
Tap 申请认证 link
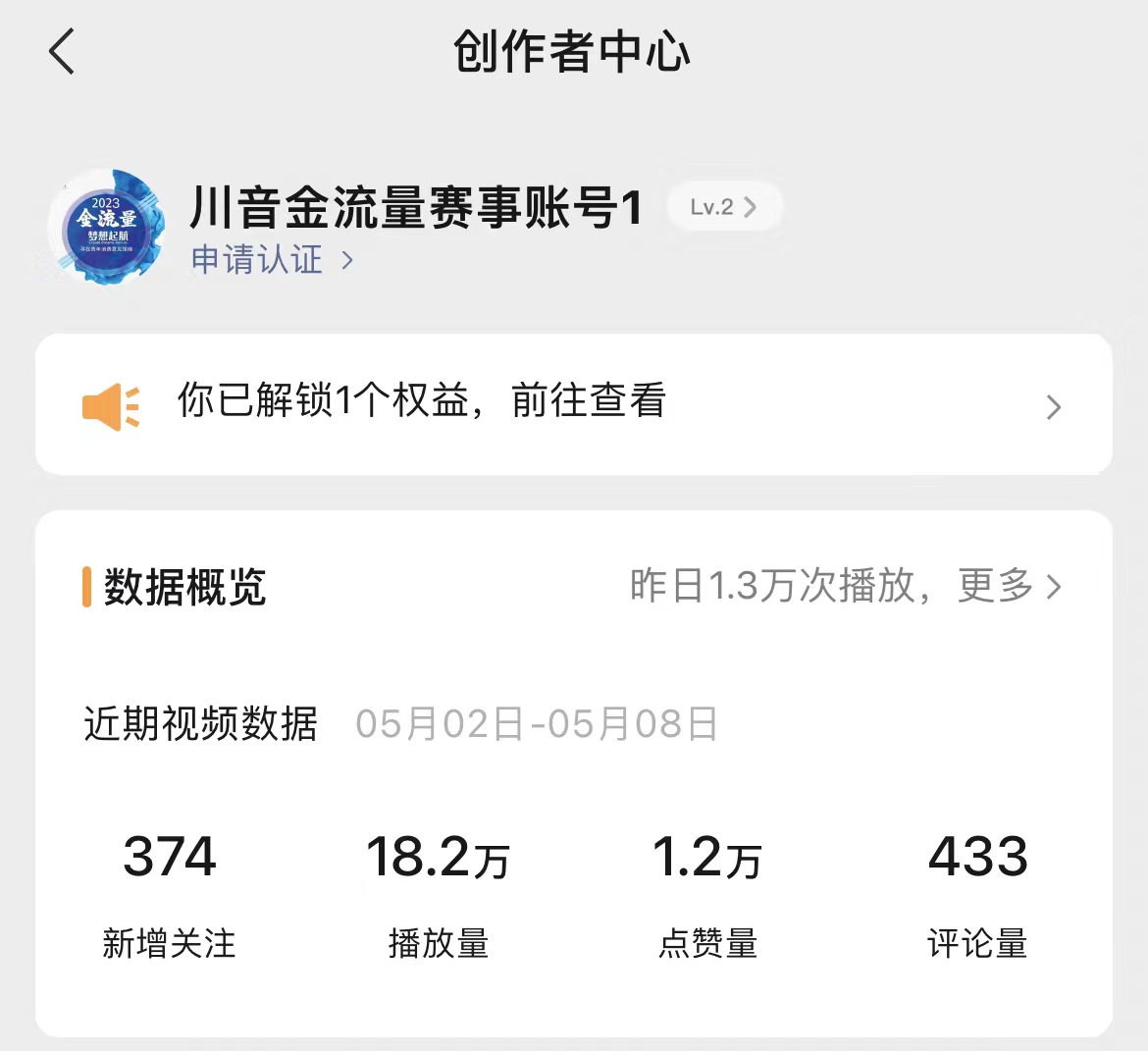tap(272, 260)
